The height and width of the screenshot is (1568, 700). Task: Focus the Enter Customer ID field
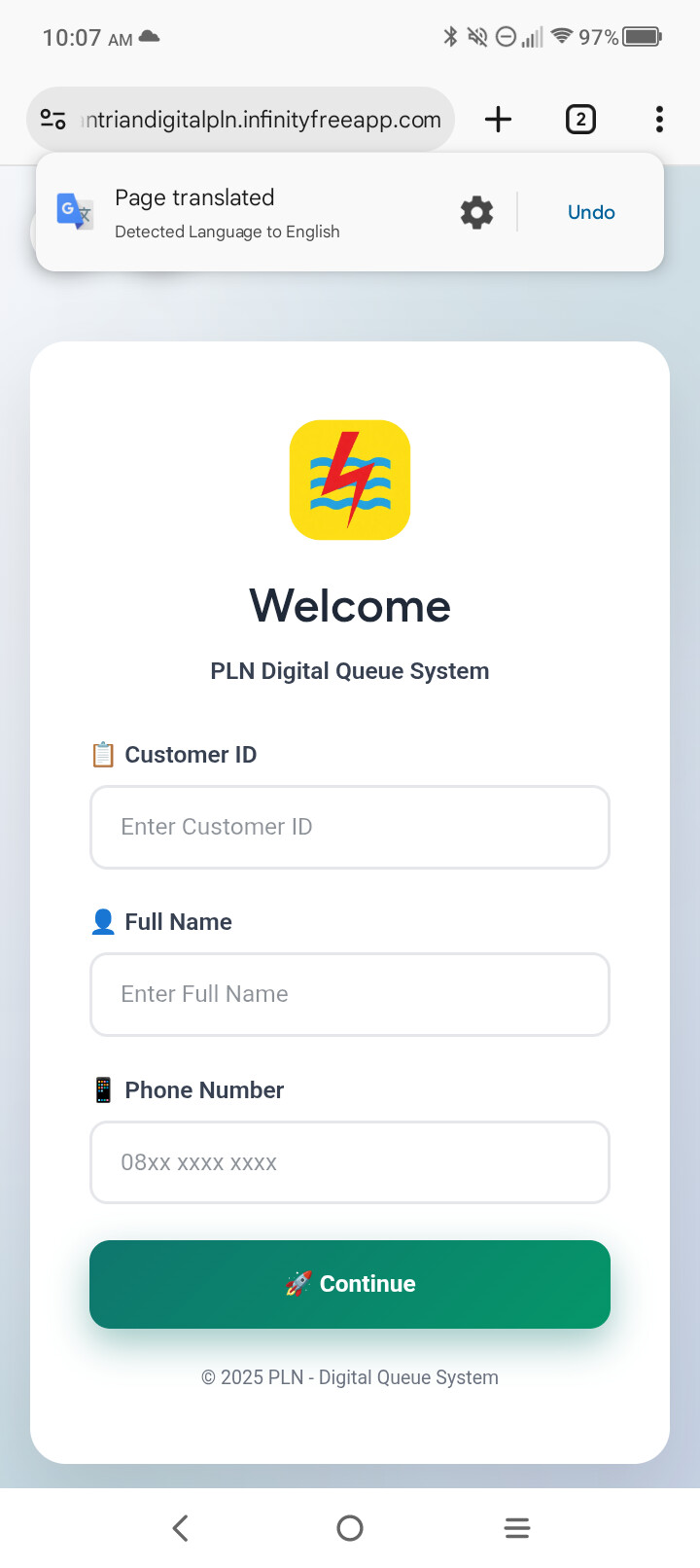(x=350, y=827)
